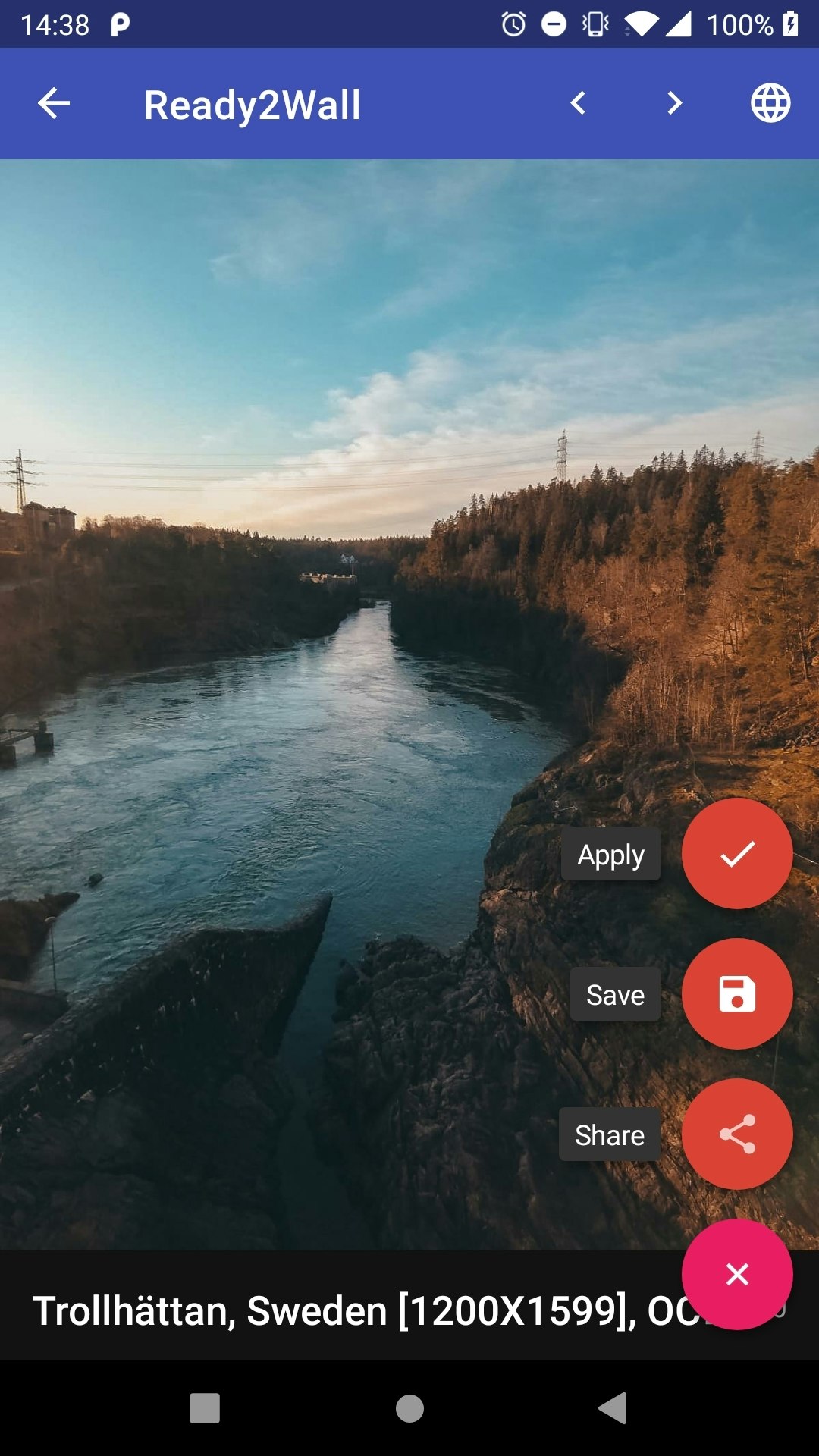Navigate back with the arrow icon
The image size is (819, 1456).
point(52,104)
